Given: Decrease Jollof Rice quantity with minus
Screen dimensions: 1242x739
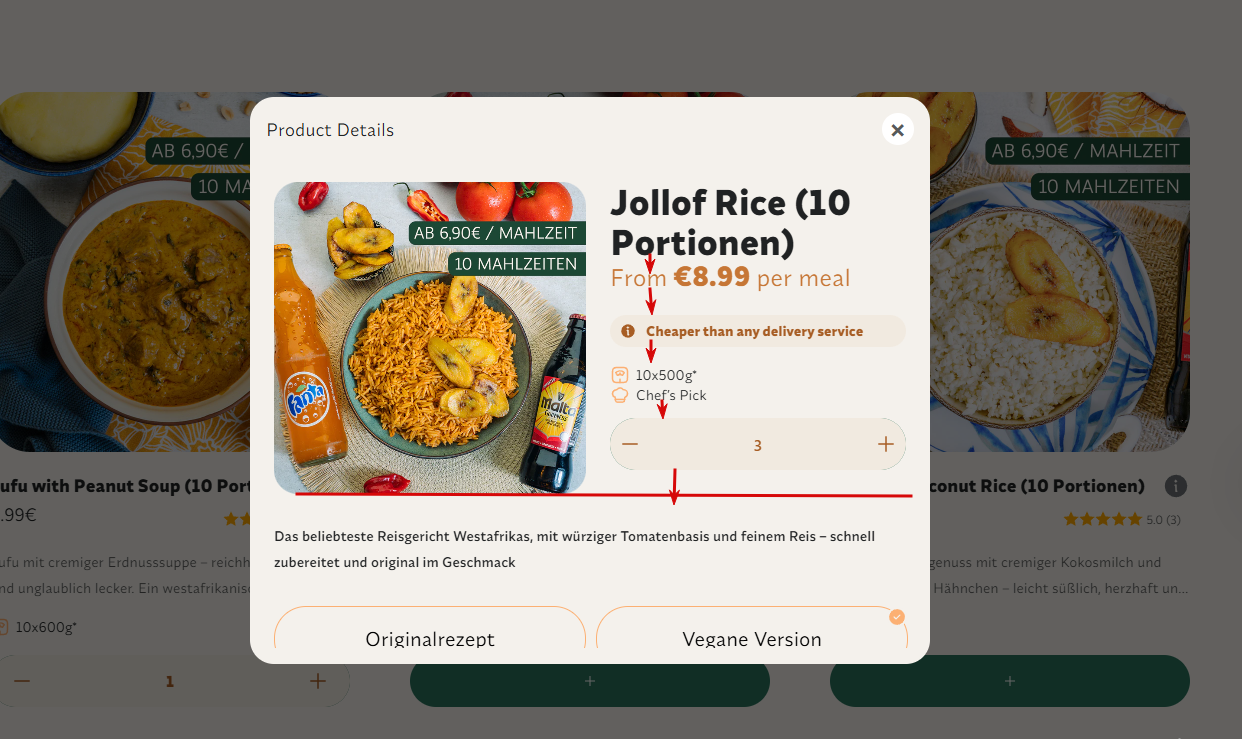Looking at the screenshot, I should [630, 445].
